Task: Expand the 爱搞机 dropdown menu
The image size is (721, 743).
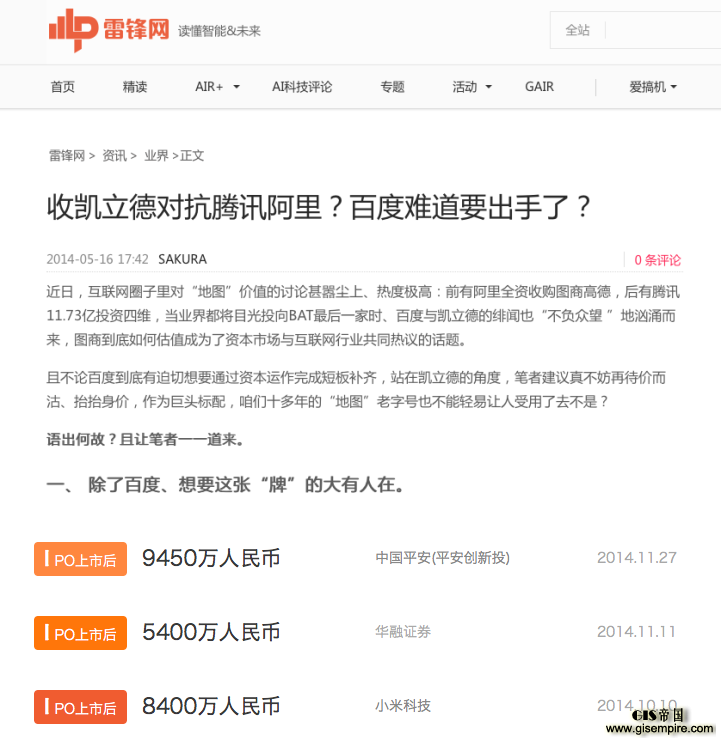Action: [x=653, y=87]
